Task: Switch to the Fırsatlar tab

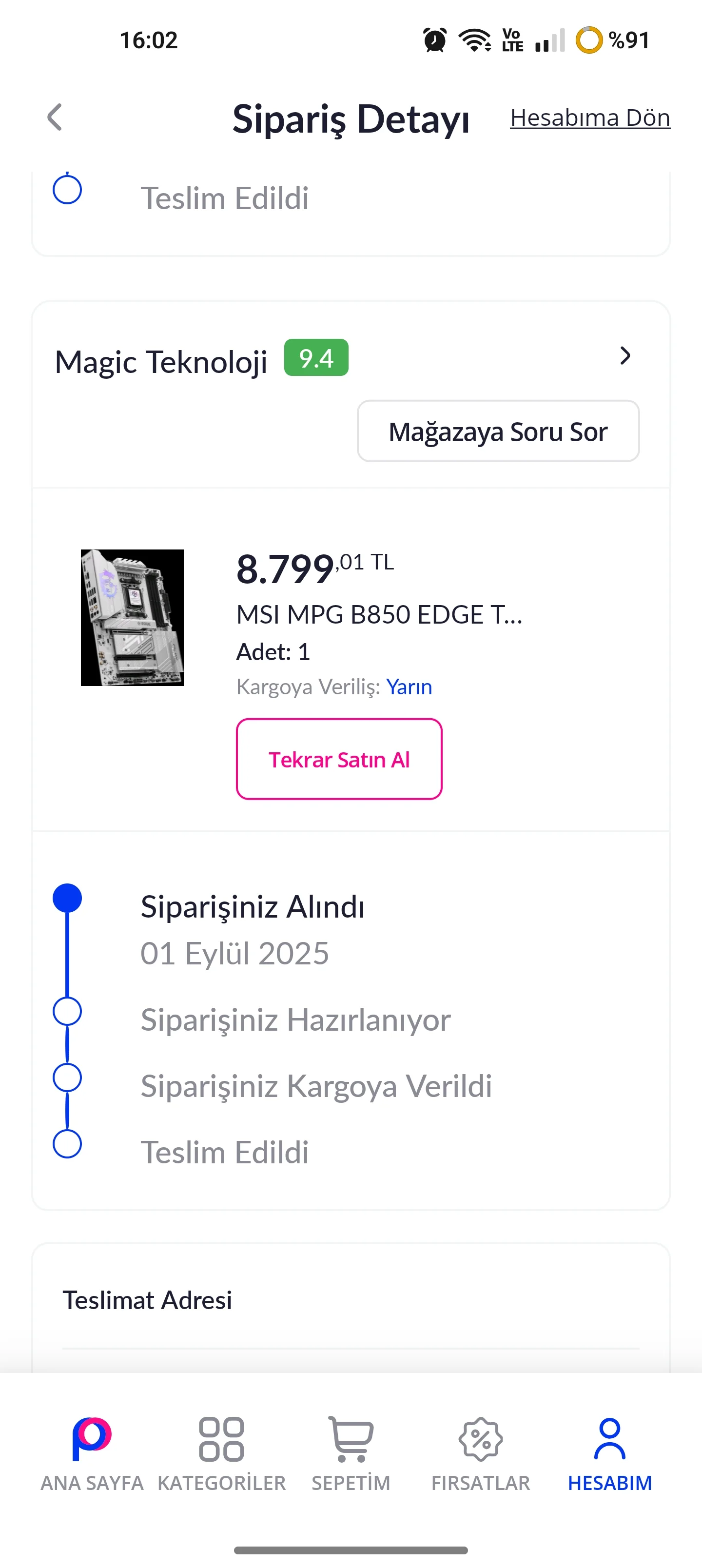Action: [480, 1453]
